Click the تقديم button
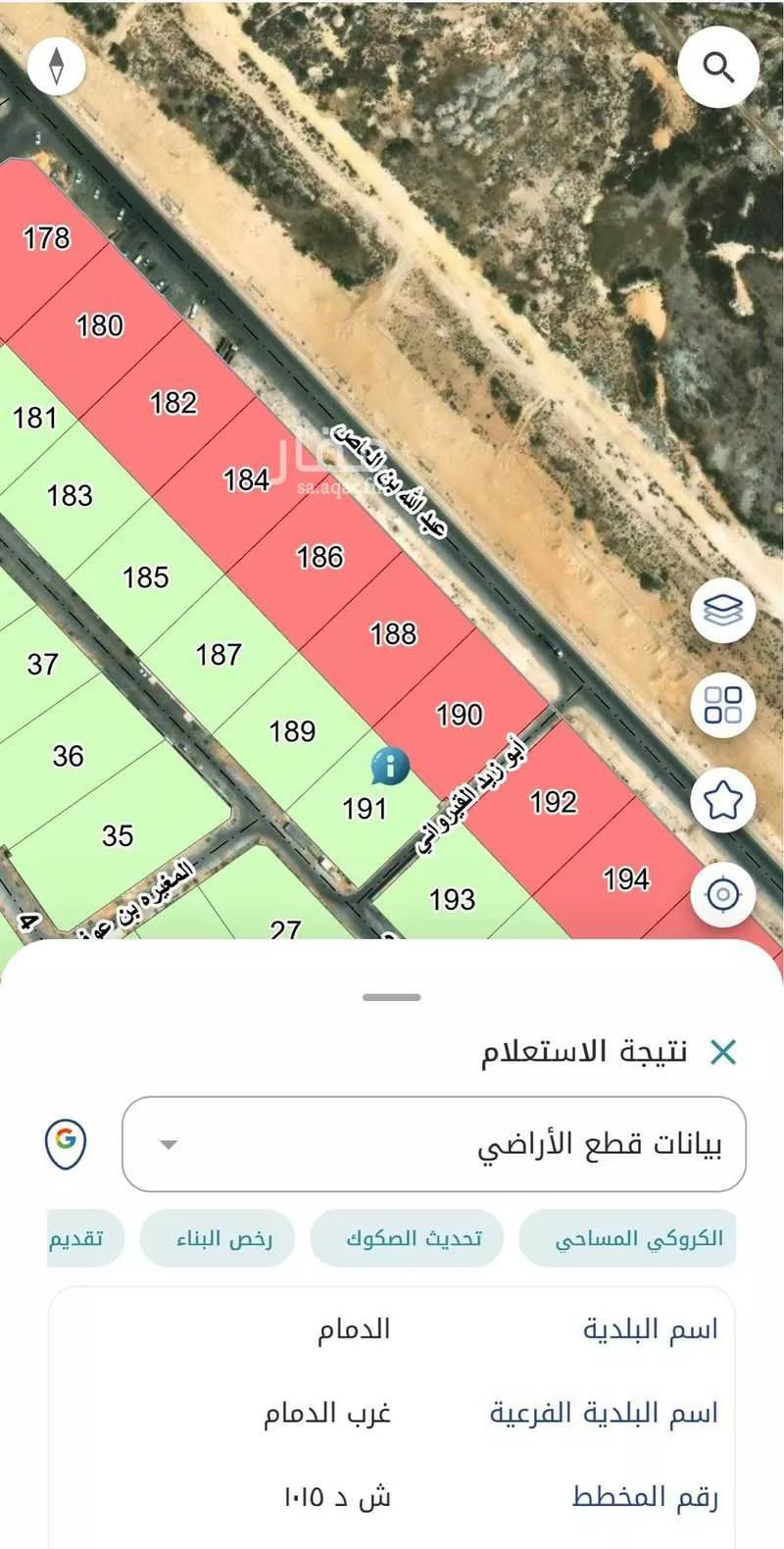 (x=69, y=1237)
